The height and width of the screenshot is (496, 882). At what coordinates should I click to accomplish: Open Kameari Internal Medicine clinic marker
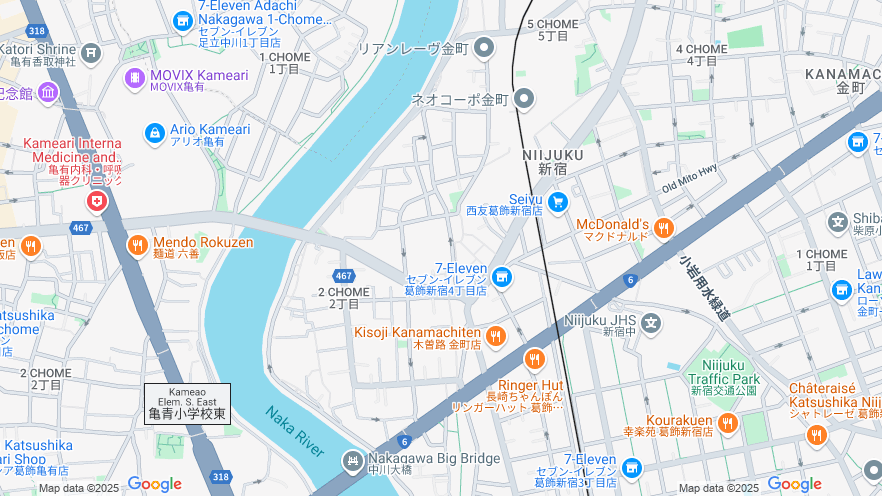tap(97, 203)
